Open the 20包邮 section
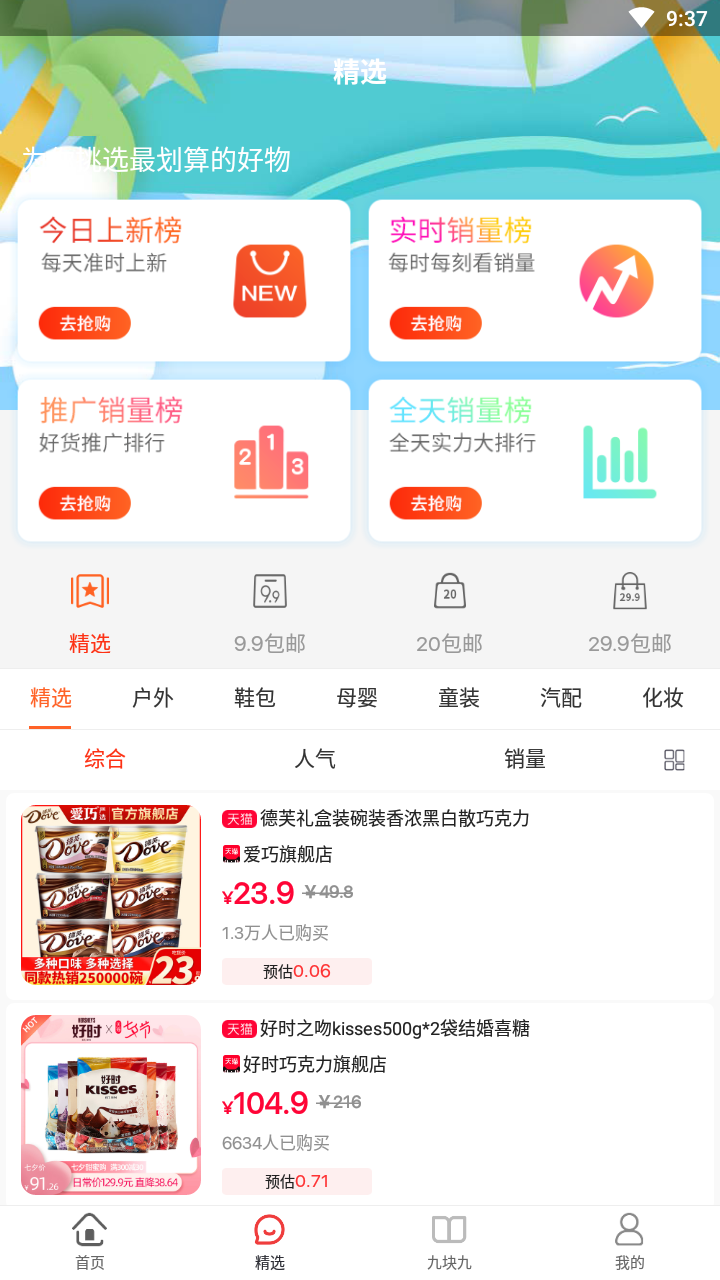Image resolution: width=720 pixels, height=1280 pixels. tap(450, 613)
